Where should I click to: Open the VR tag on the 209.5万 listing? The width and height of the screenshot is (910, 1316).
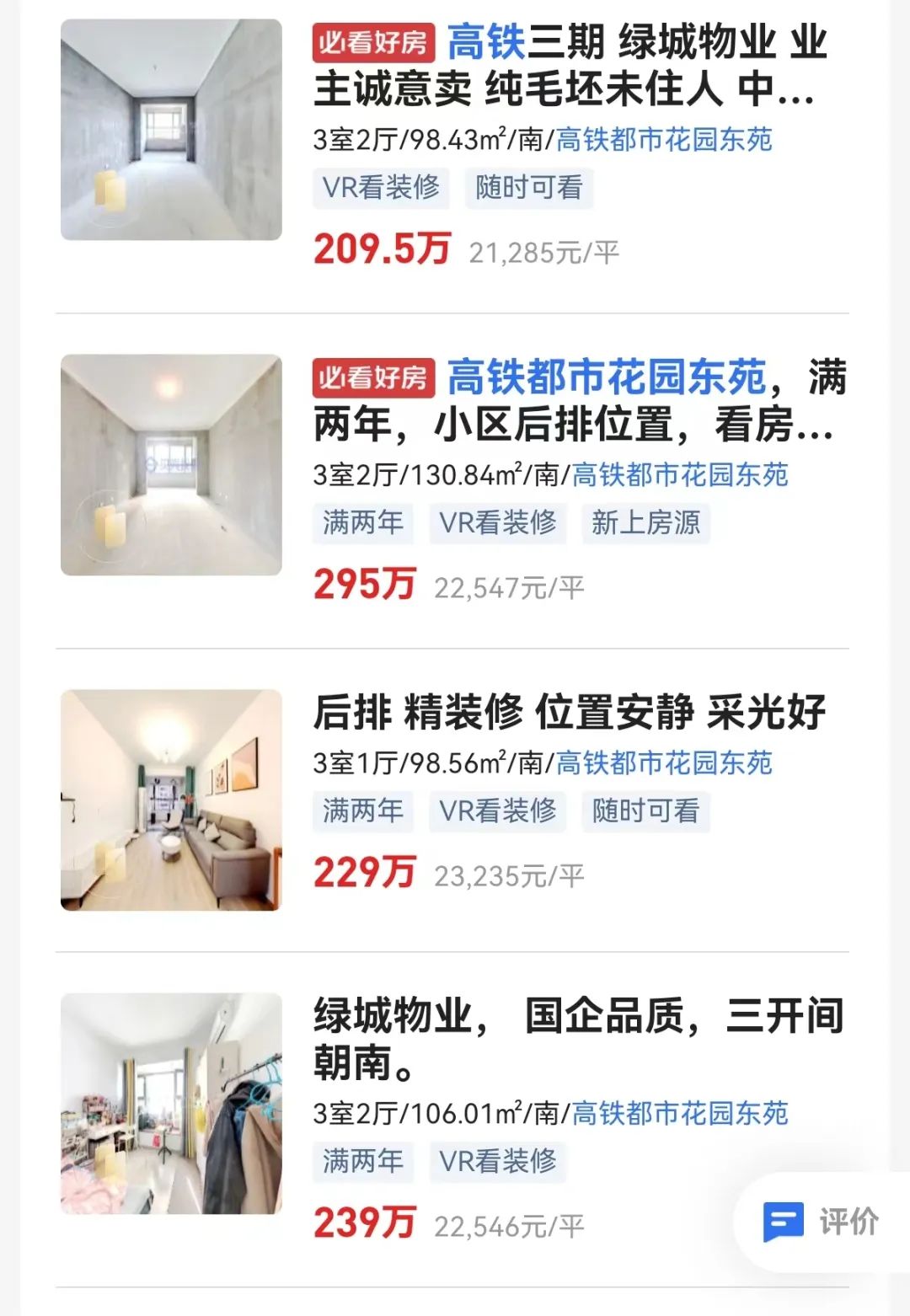381,190
